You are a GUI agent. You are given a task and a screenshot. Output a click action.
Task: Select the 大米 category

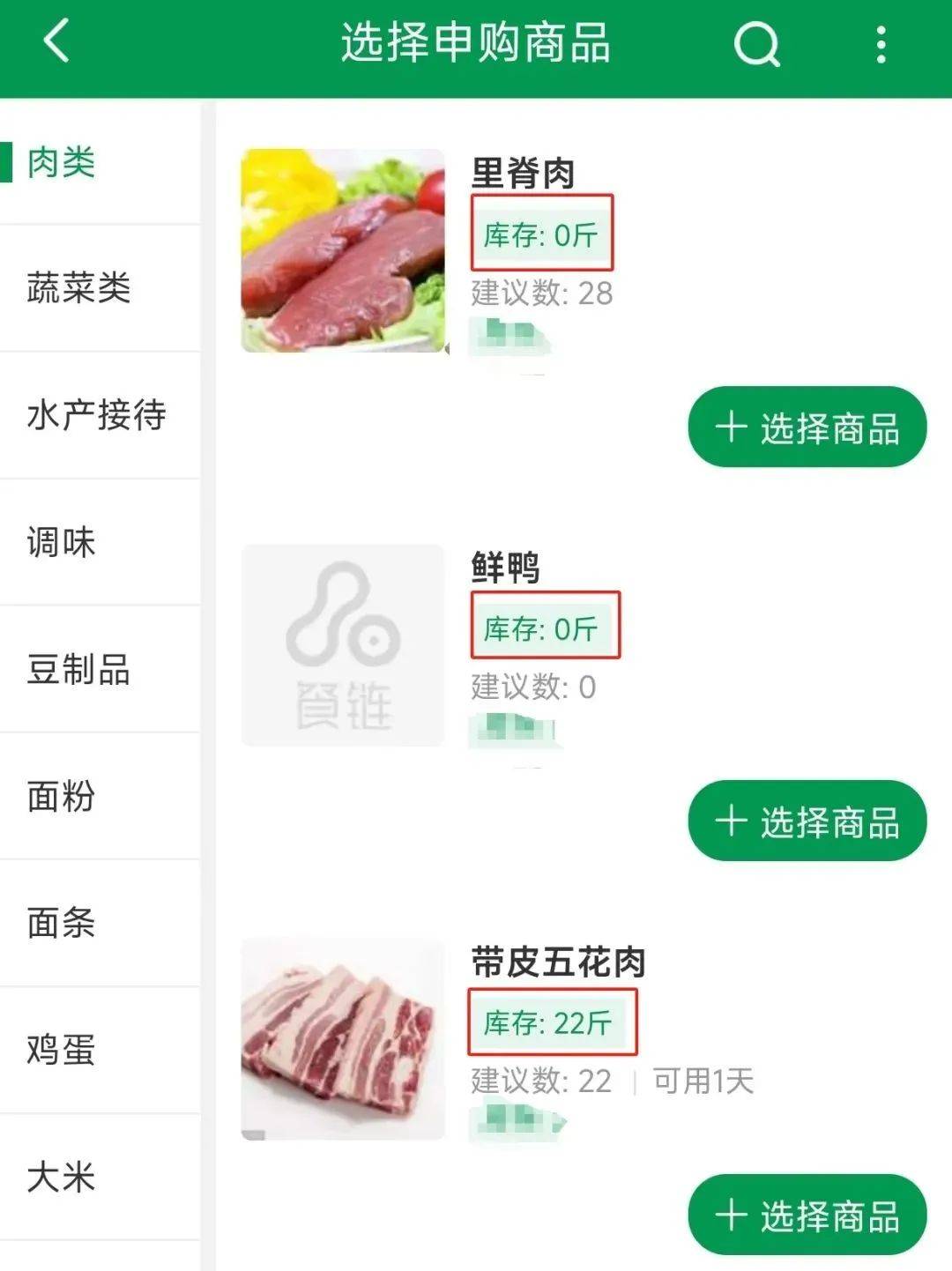click(x=62, y=1177)
